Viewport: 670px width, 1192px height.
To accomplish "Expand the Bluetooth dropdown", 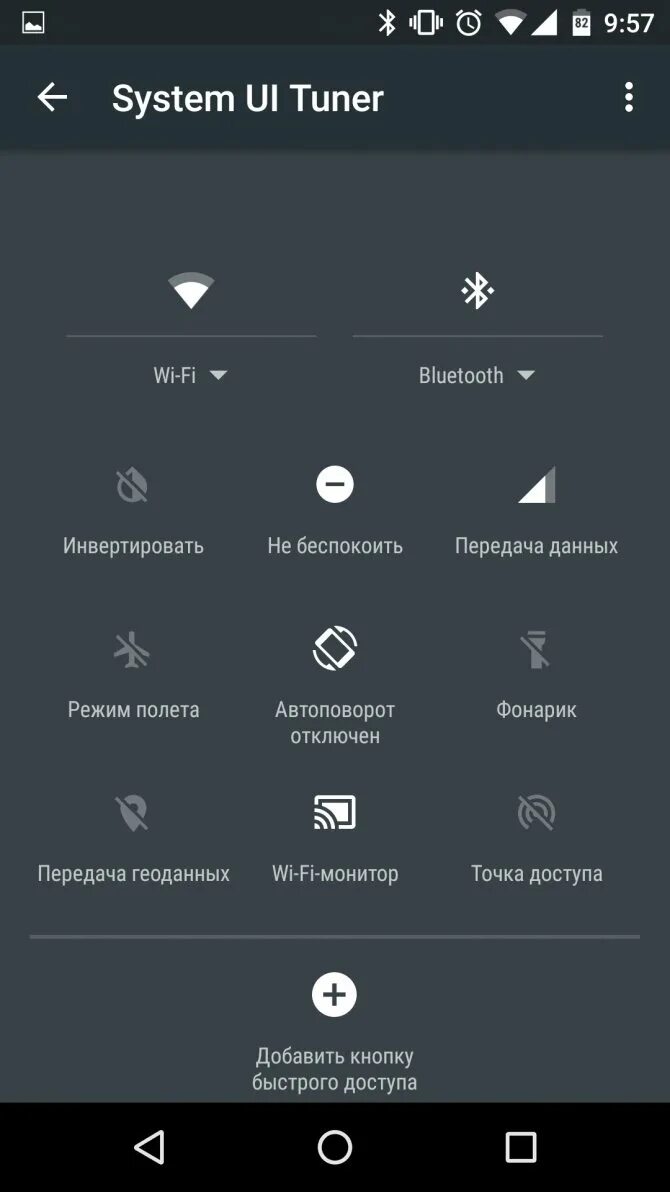I will (477, 375).
